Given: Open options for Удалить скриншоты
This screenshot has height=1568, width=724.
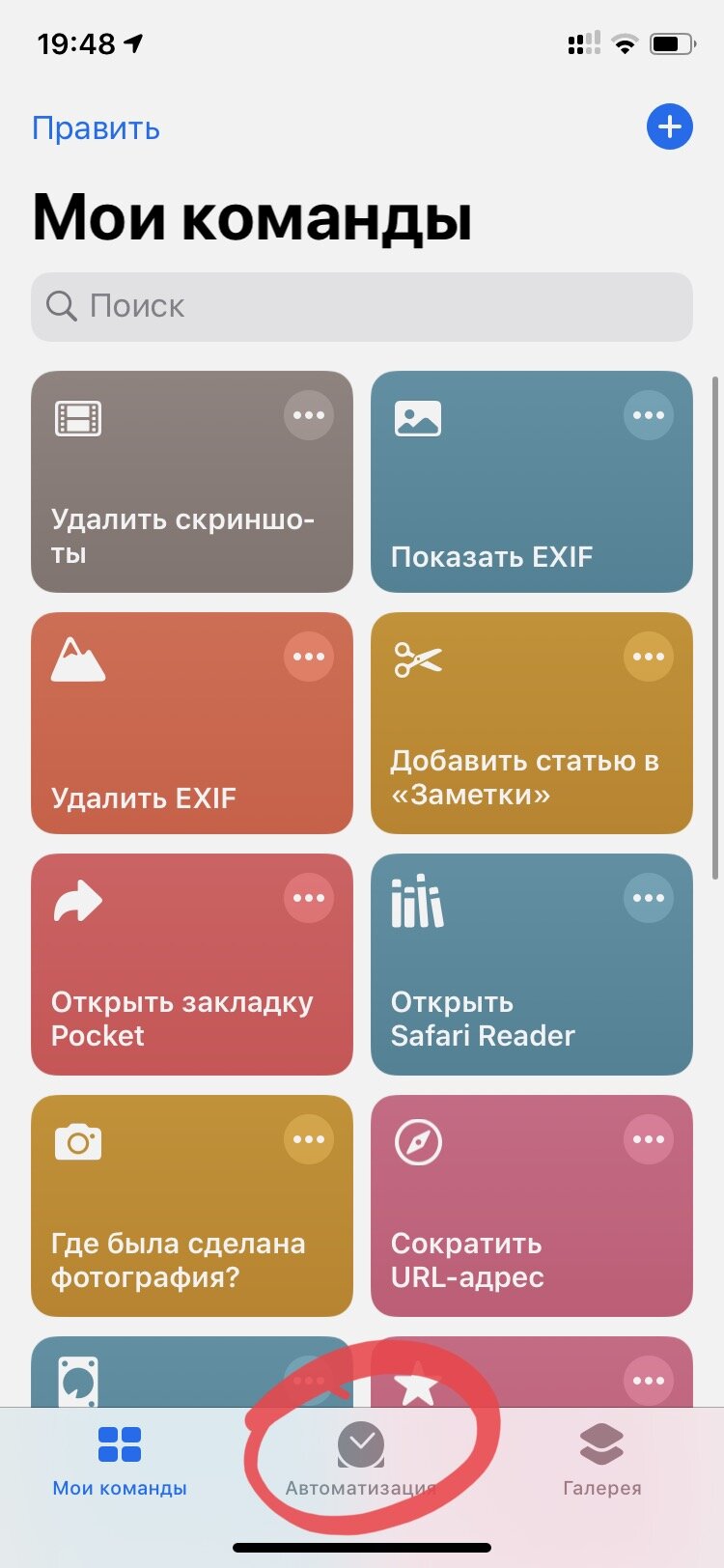Looking at the screenshot, I should click(309, 415).
